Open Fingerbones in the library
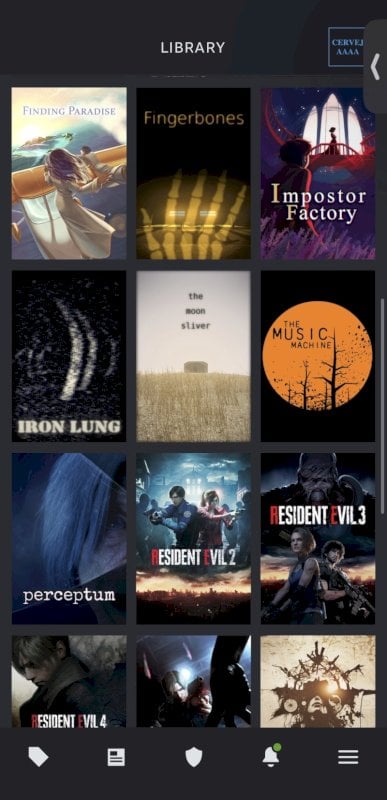 pos(193,173)
